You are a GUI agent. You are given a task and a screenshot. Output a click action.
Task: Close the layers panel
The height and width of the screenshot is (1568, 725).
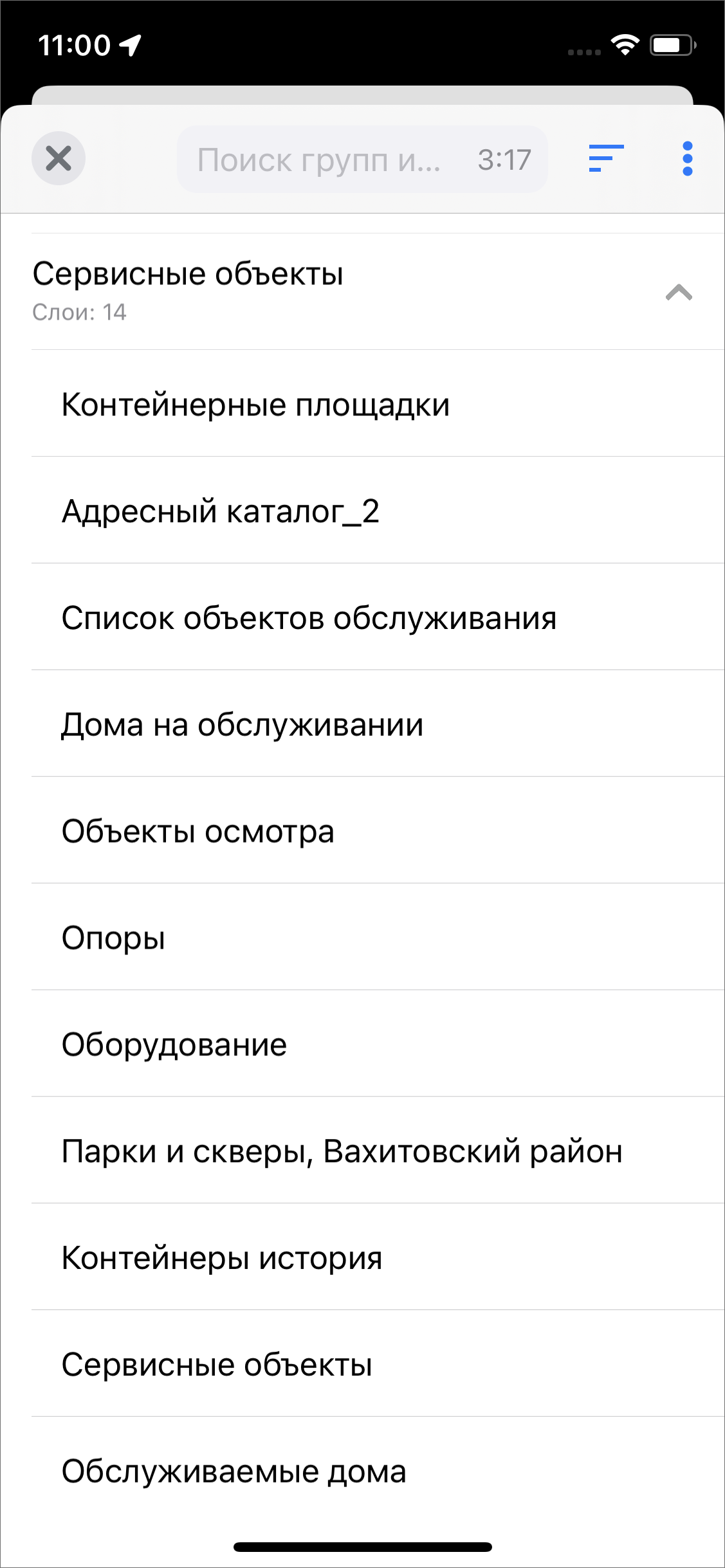59,158
